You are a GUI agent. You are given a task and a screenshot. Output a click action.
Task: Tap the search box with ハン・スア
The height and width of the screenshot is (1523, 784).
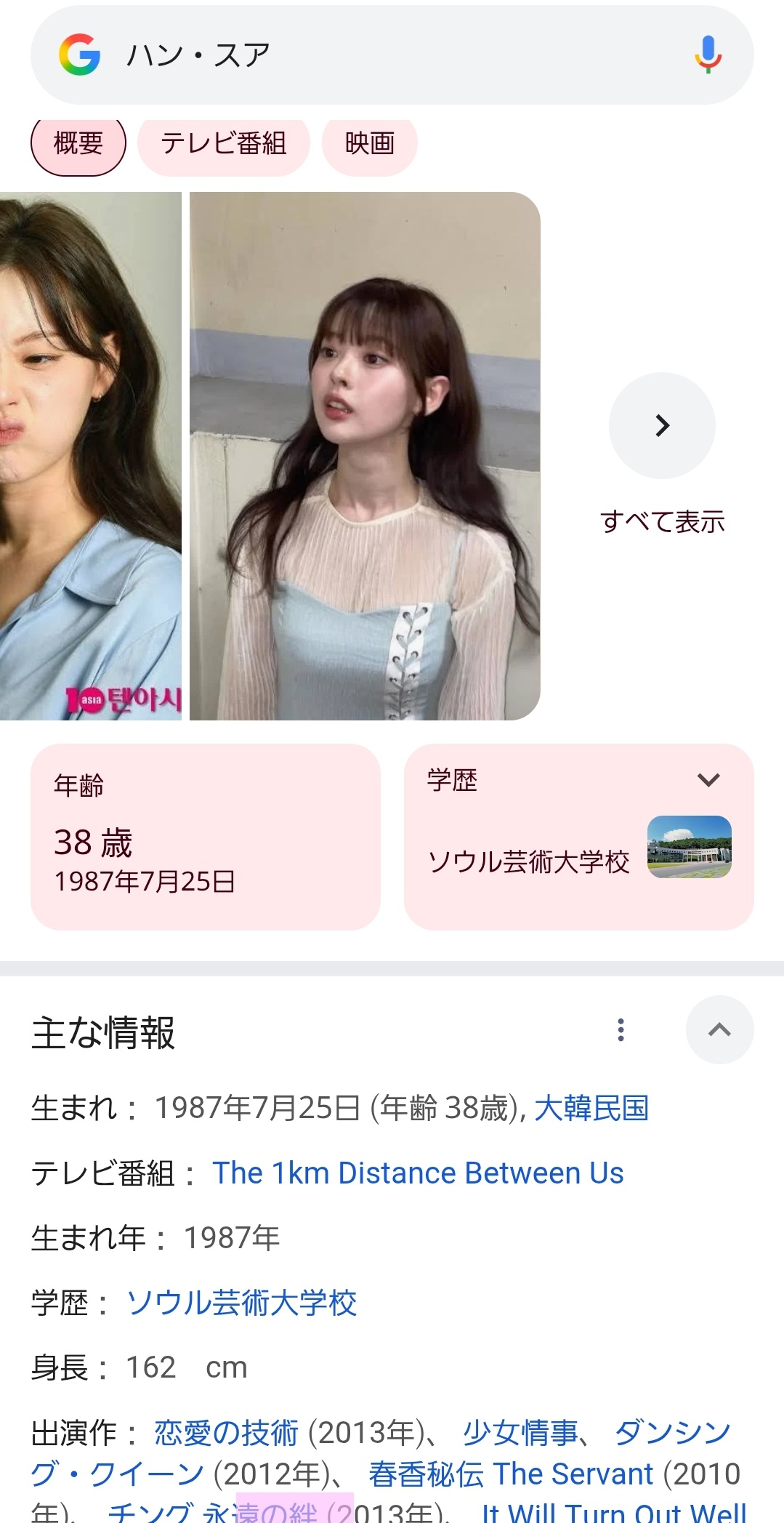378,55
